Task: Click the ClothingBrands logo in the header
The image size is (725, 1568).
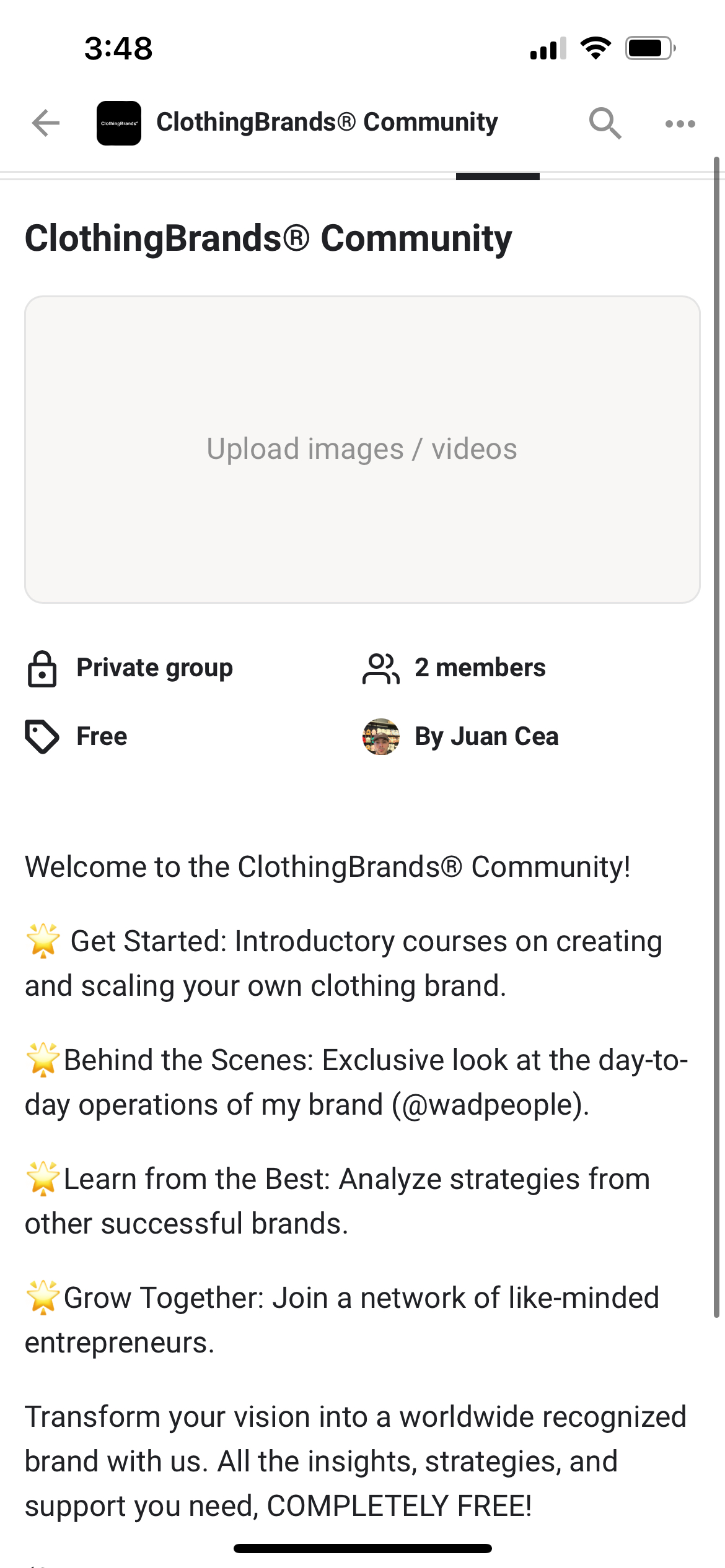Action: 119,123
